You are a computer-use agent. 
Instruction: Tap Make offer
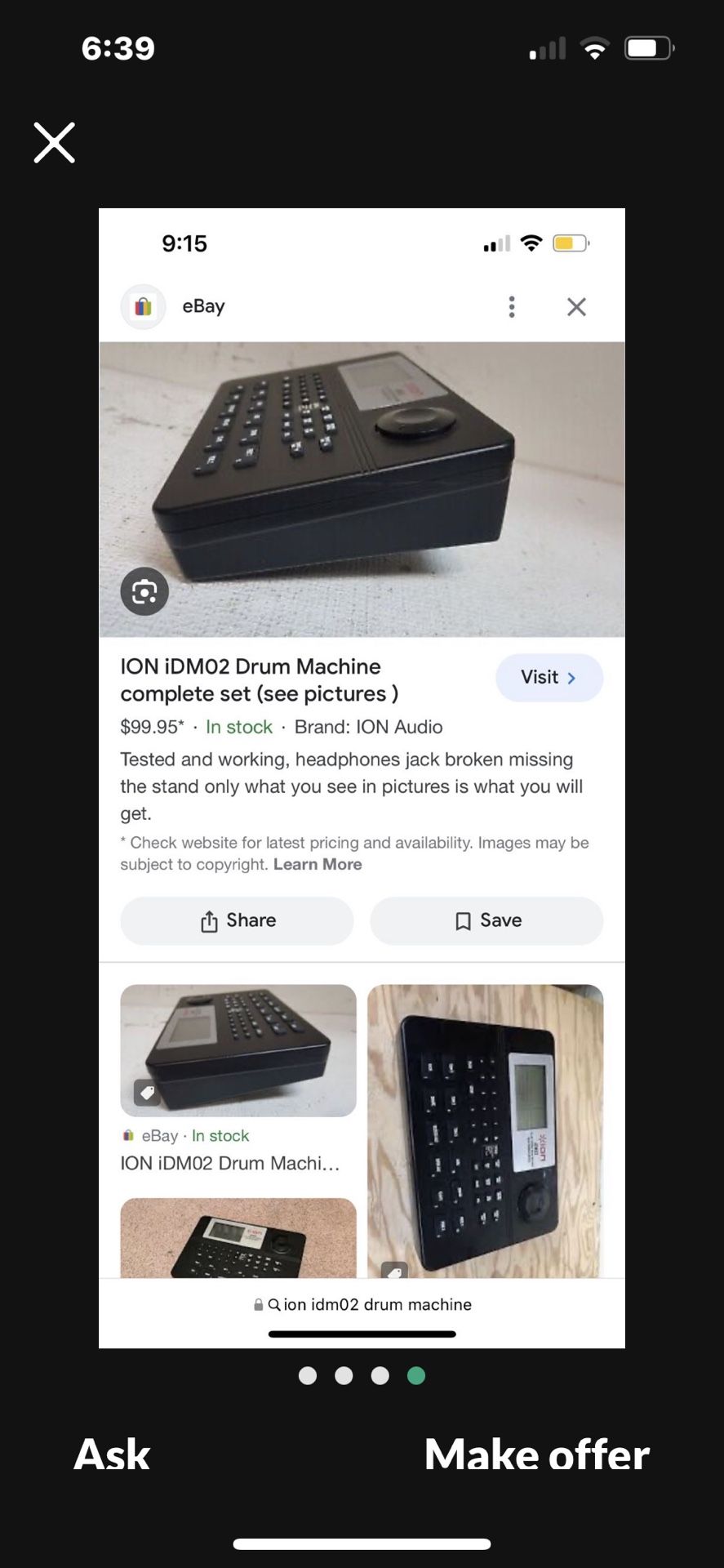coord(537,1454)
